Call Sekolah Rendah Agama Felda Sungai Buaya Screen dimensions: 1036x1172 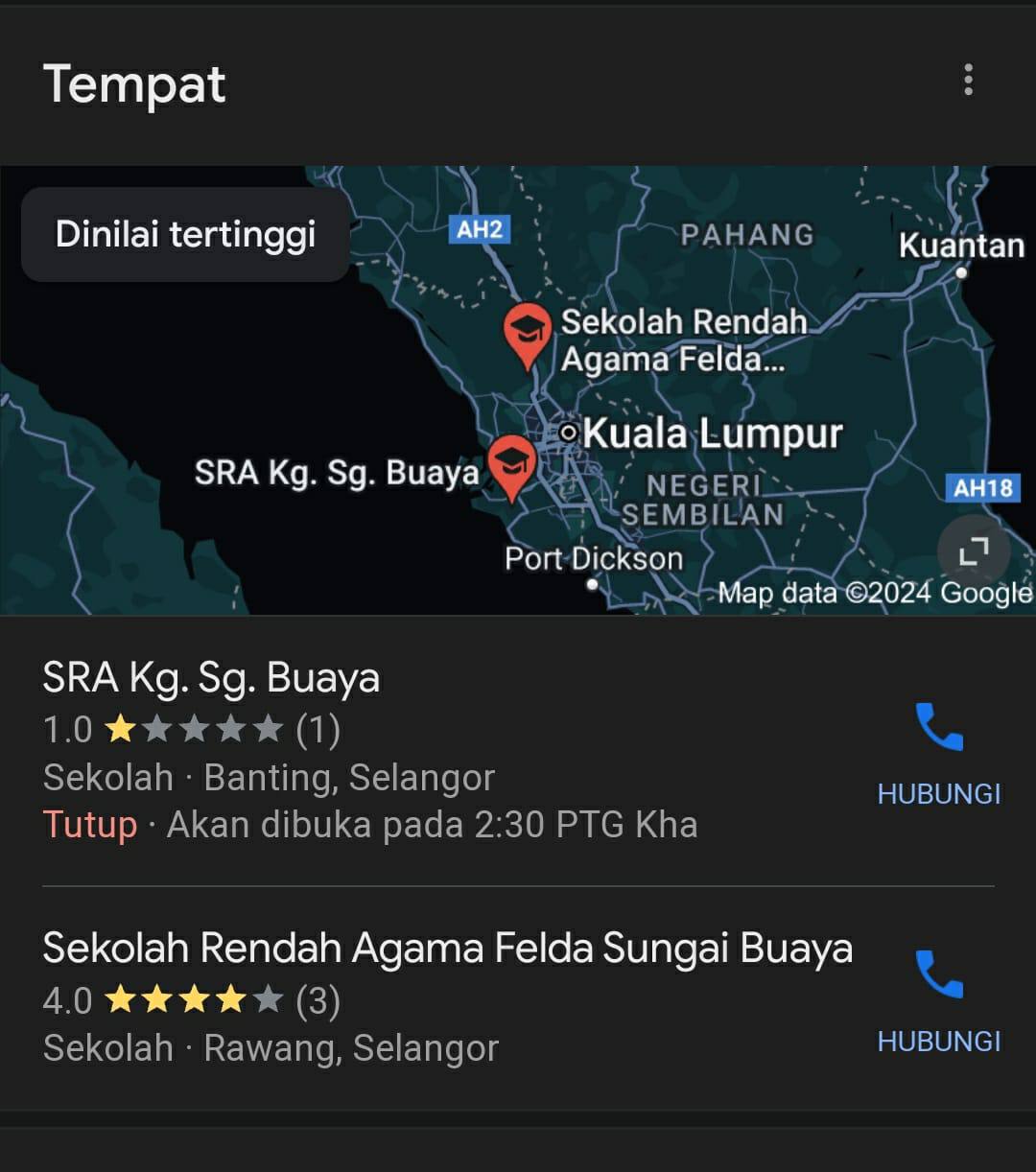938,1000
